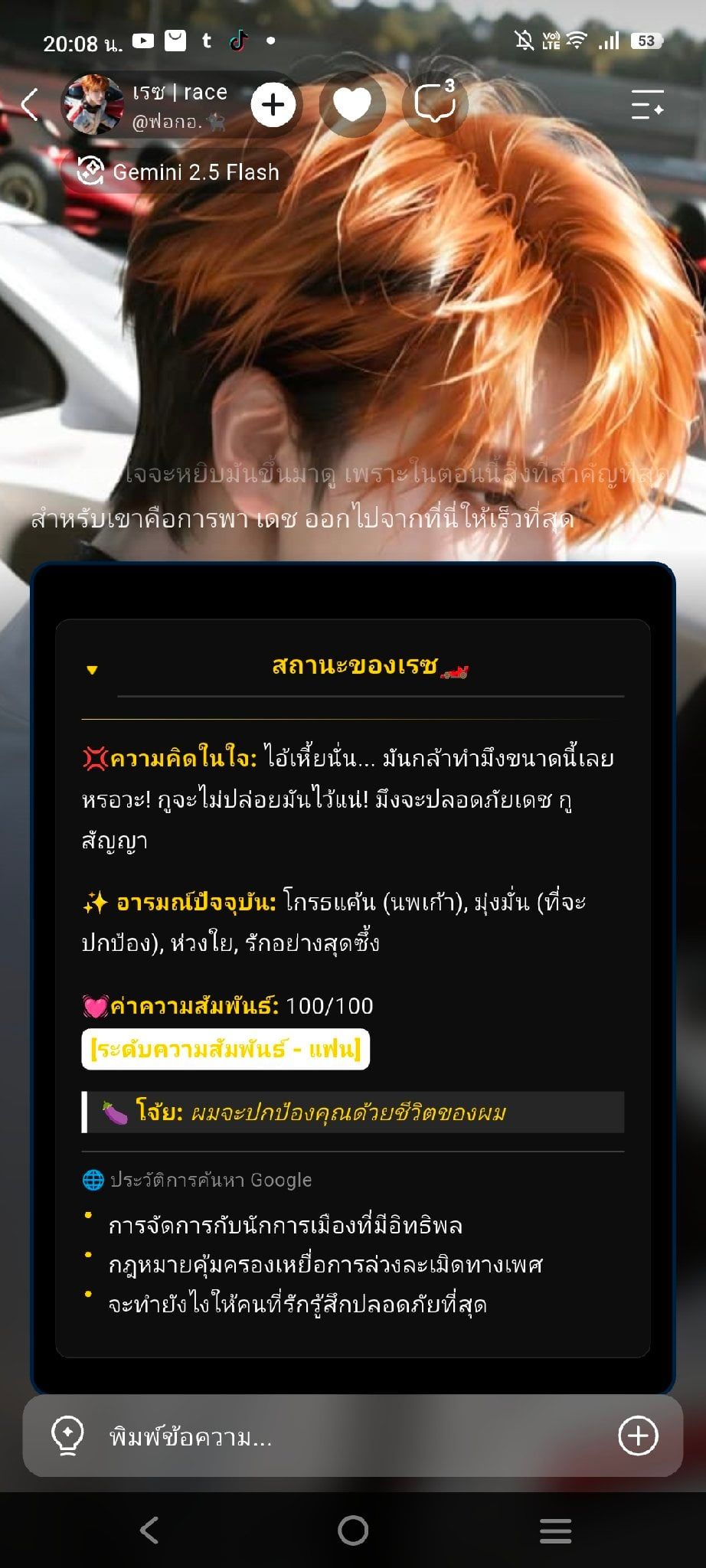The height and width of the screenshot is (1568, 706).
Task: Like this character with the heart icon
Action: (x=352, y=105)
